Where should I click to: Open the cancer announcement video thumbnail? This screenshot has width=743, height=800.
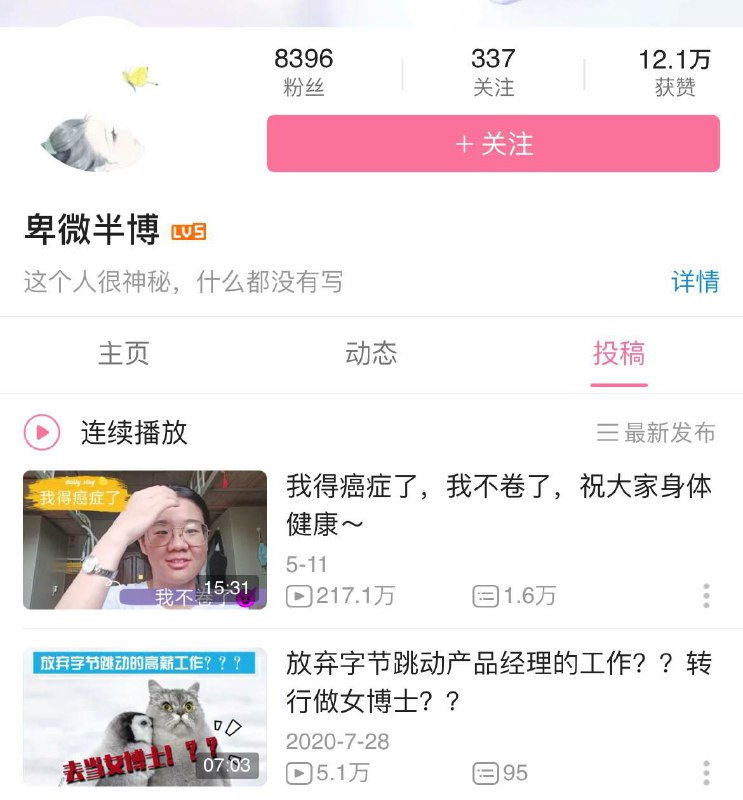145,538
